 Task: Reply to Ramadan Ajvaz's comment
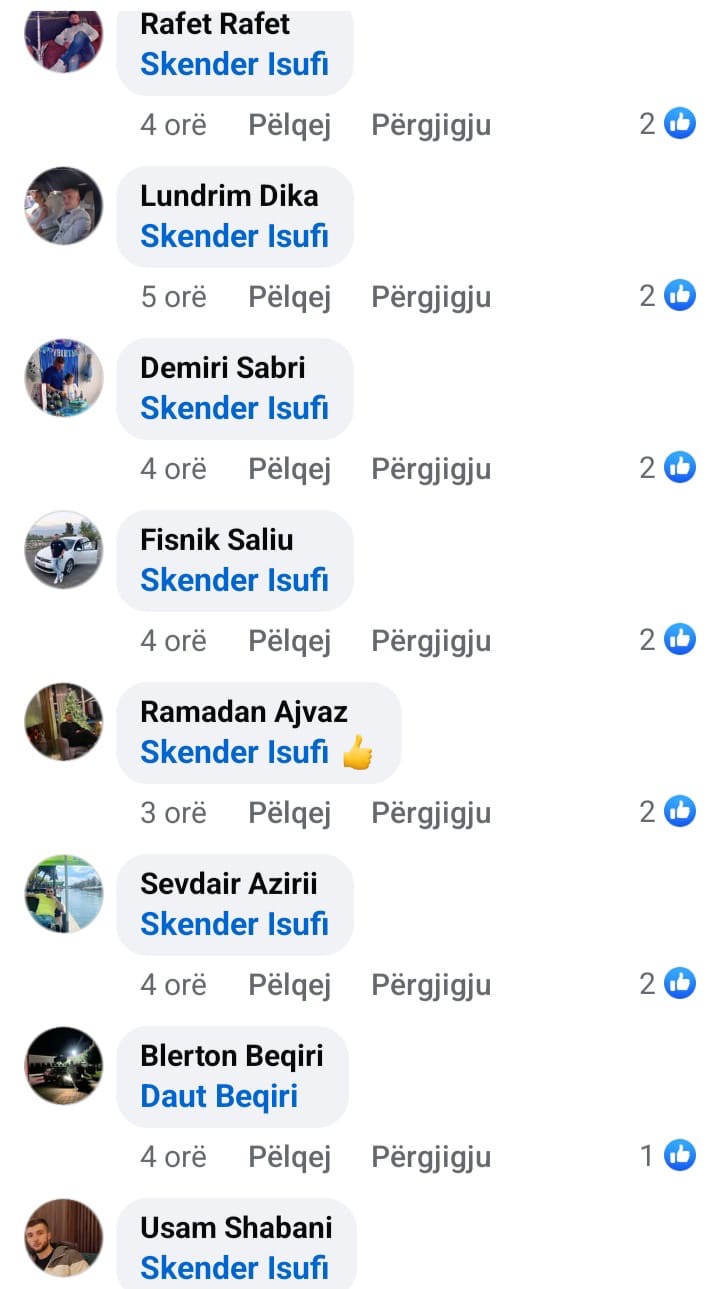pos(431,813)
